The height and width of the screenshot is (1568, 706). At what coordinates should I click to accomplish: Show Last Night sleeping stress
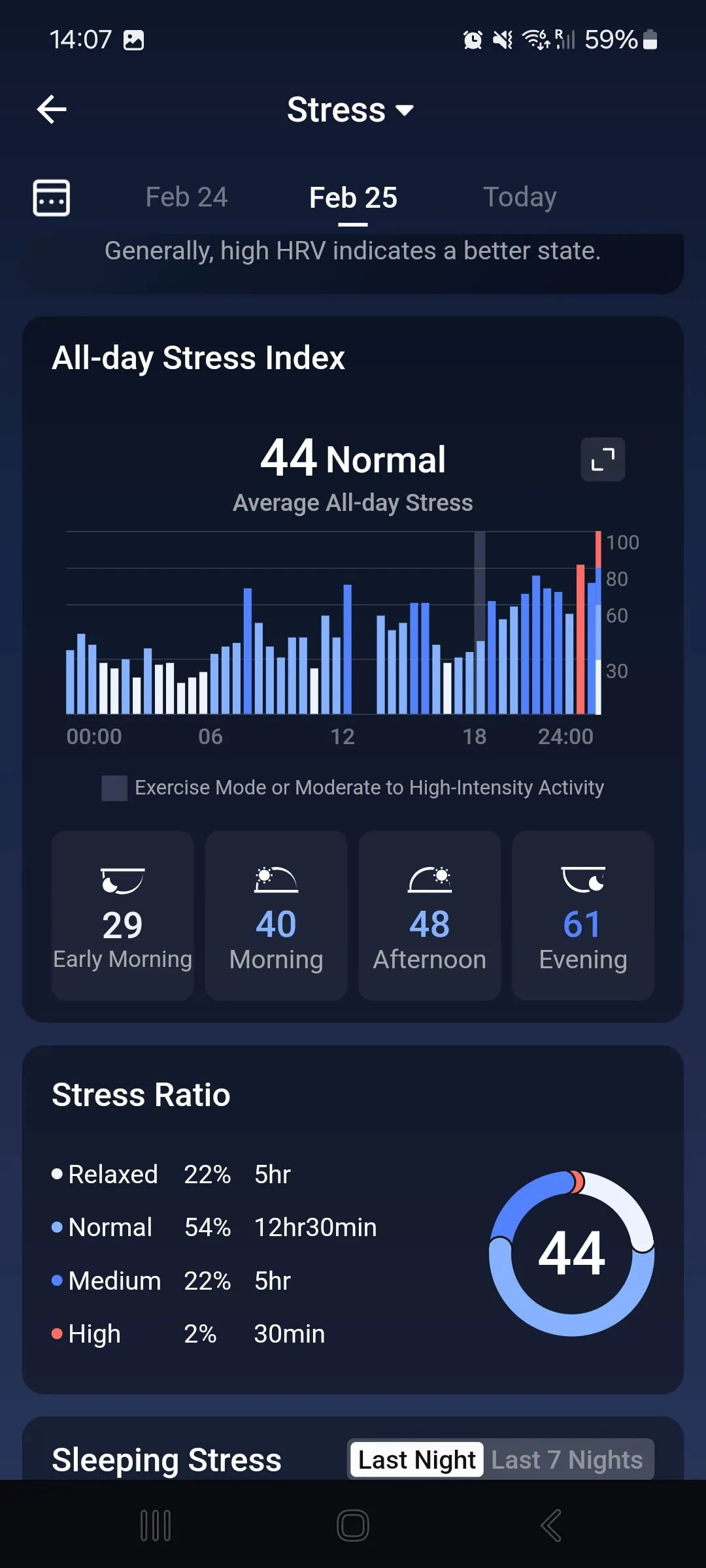[416, 1459]
